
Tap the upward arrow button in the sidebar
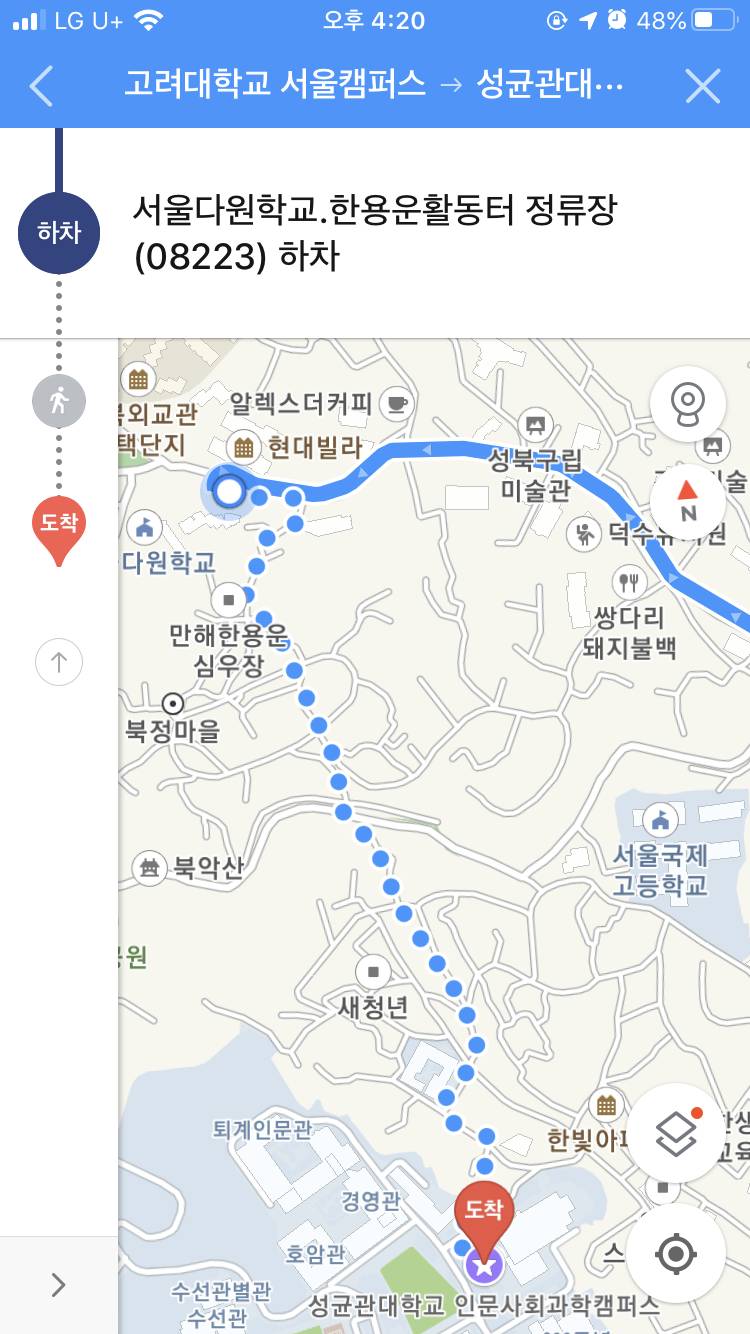tap(58, 662)
